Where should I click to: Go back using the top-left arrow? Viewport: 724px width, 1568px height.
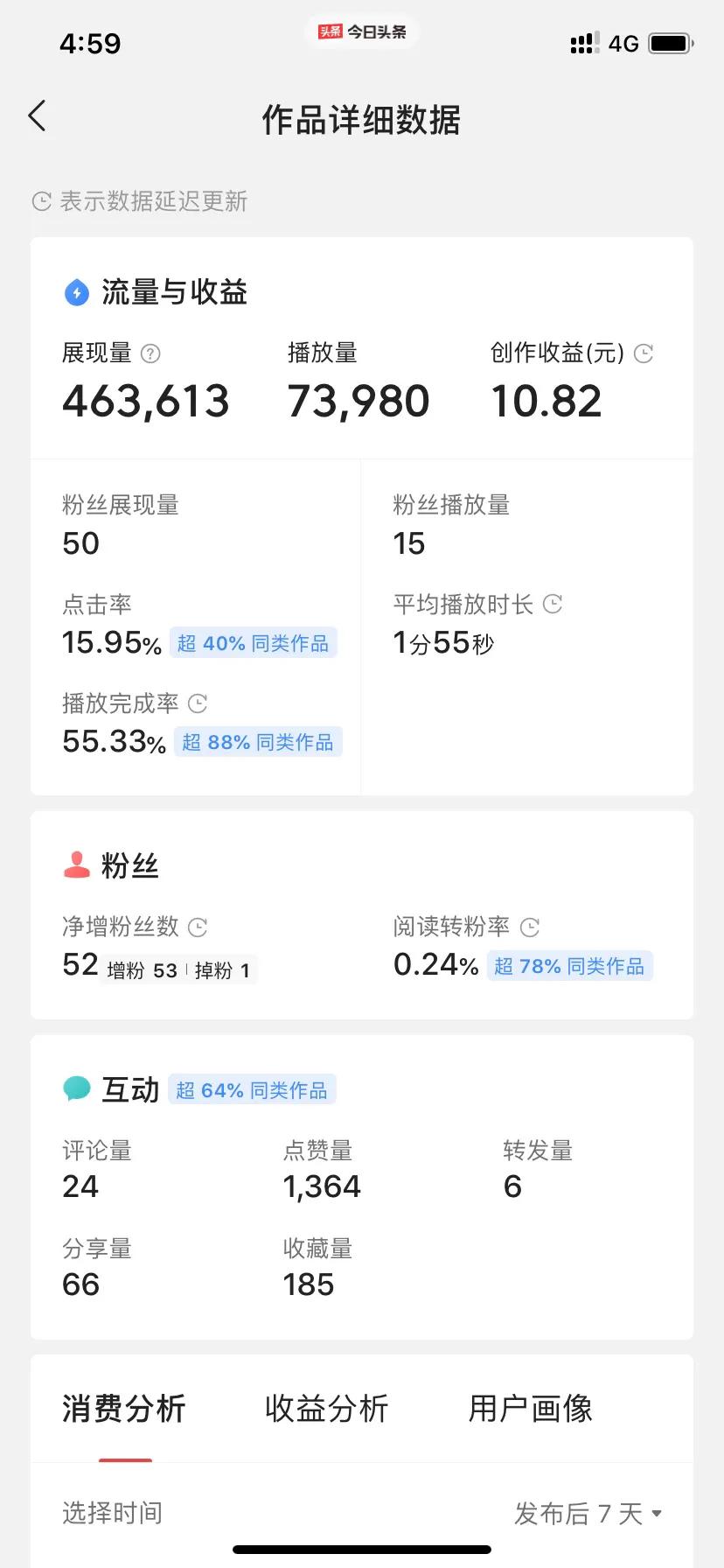(x=37, y=115)
